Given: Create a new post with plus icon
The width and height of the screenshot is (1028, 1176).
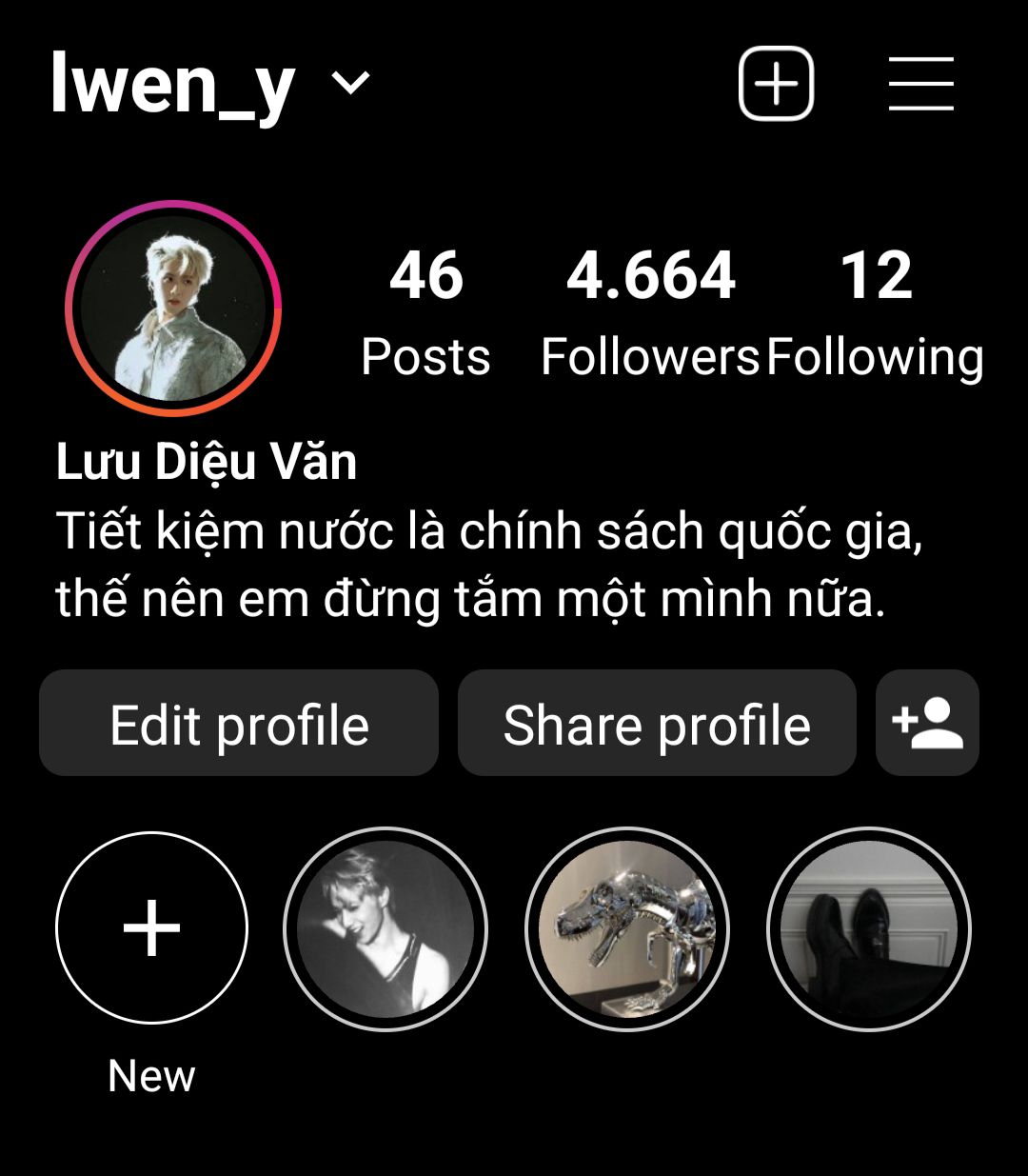Looking at the screenshot, I should point(776,84).
